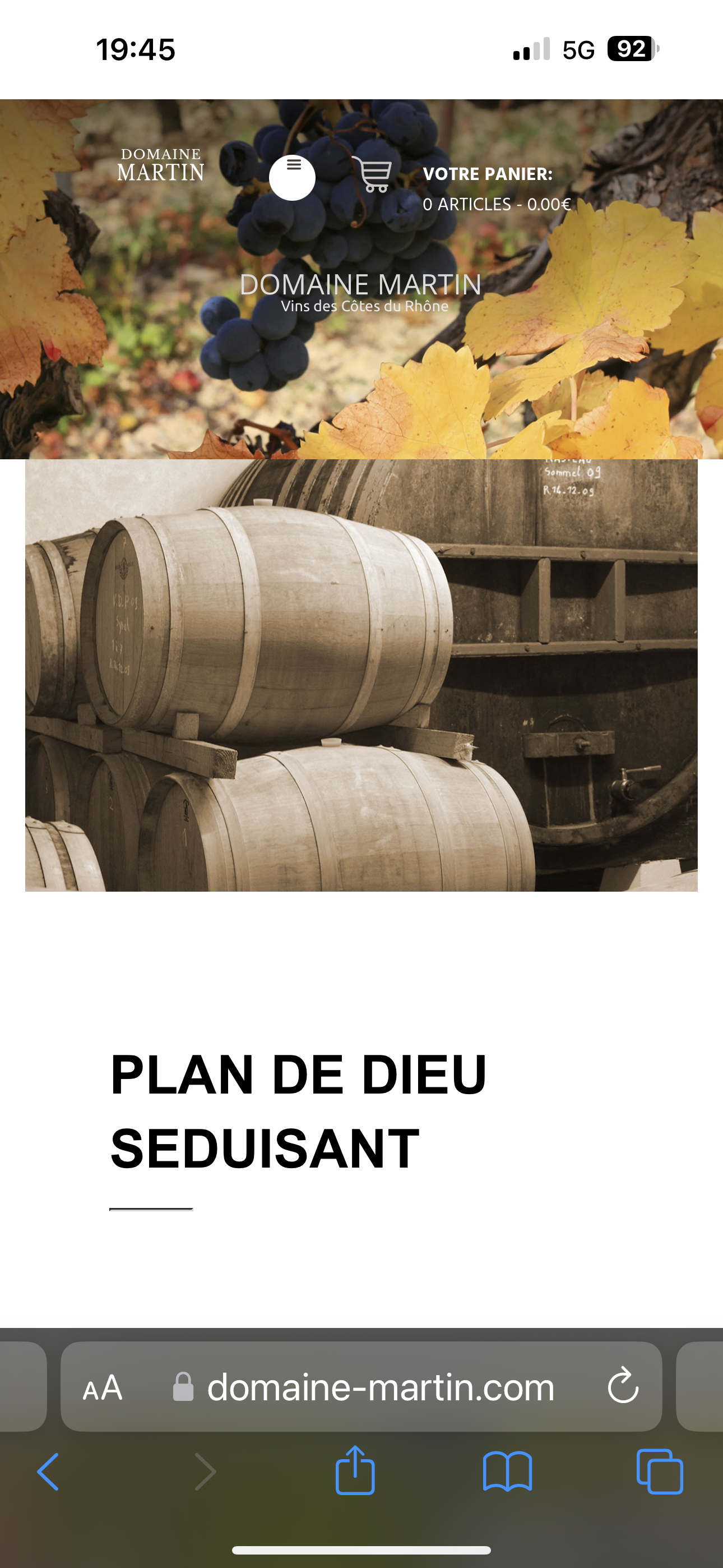723x1568 pixels.
Task: Open Safari bookmarks
Action: coord(507,1472)
